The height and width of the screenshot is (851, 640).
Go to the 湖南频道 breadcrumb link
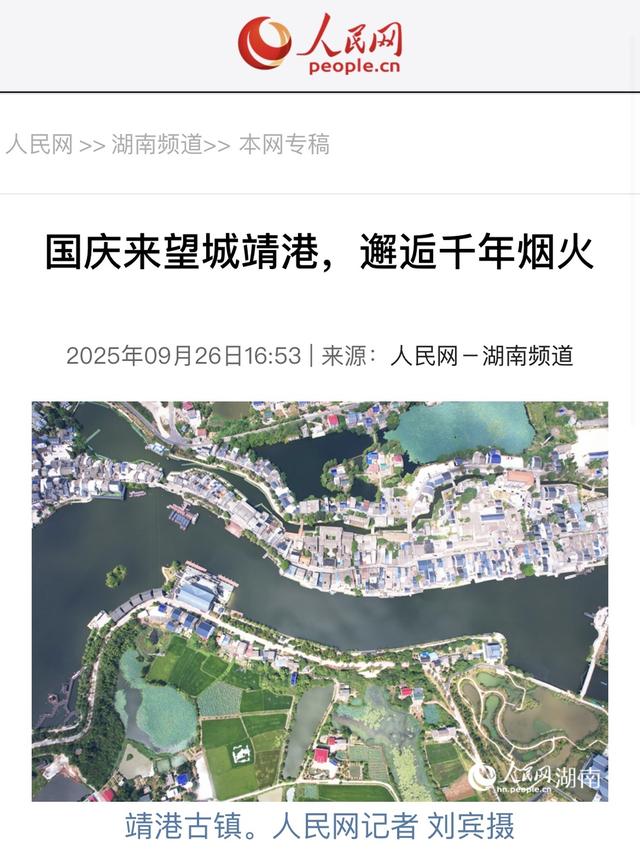click(x=157, y=145)
